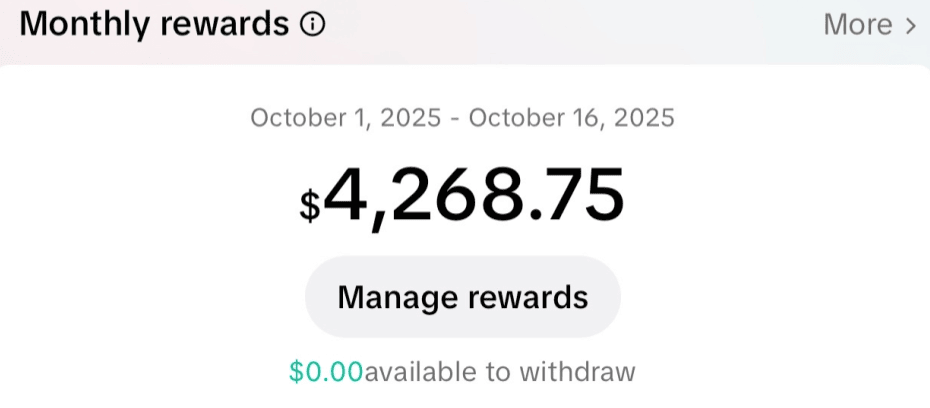Tap More to view rewards details
930x408 pixels.
(x=868, y=25)
